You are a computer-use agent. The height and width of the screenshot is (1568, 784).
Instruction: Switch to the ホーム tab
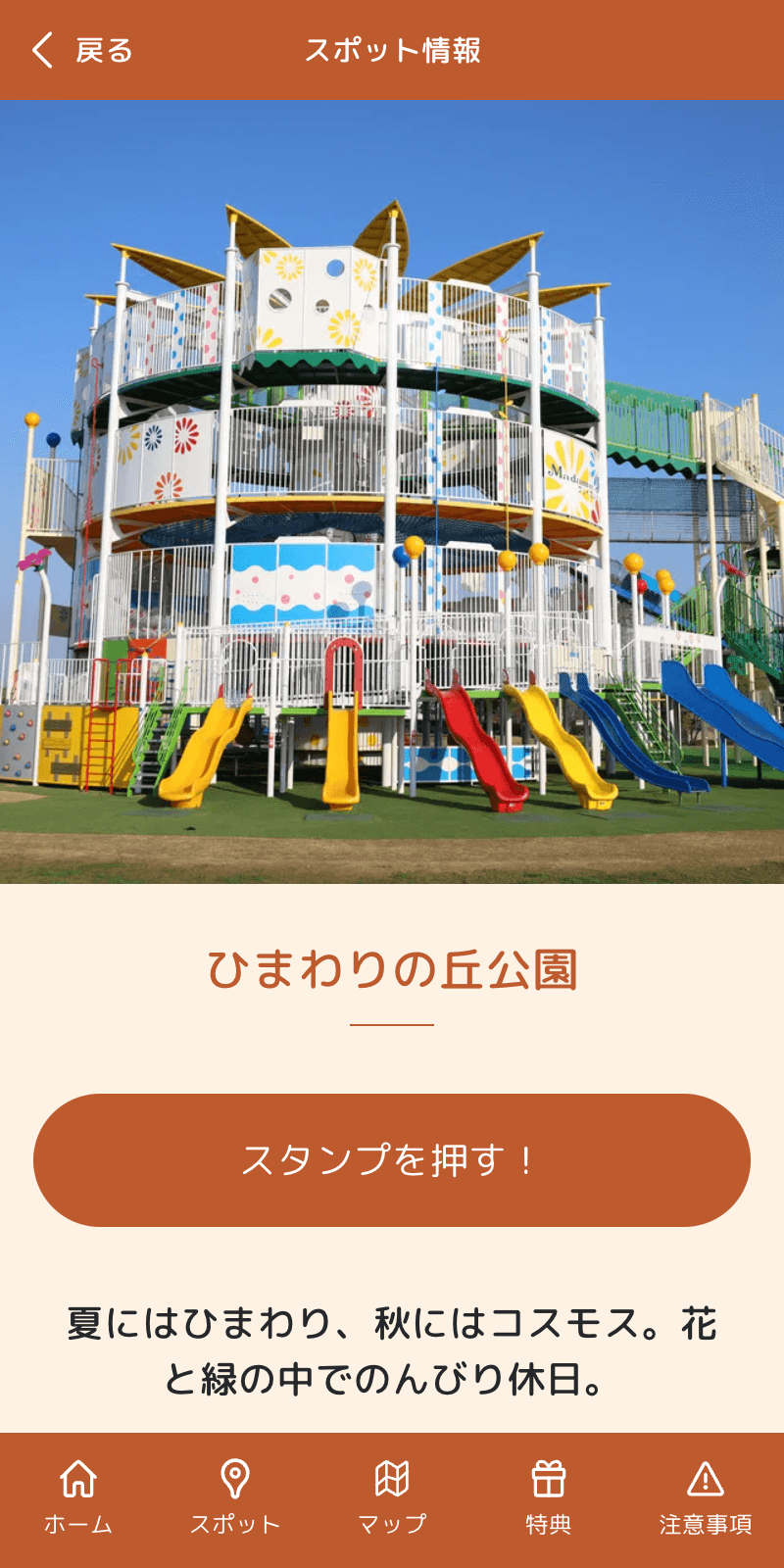tap(78, 1497)
